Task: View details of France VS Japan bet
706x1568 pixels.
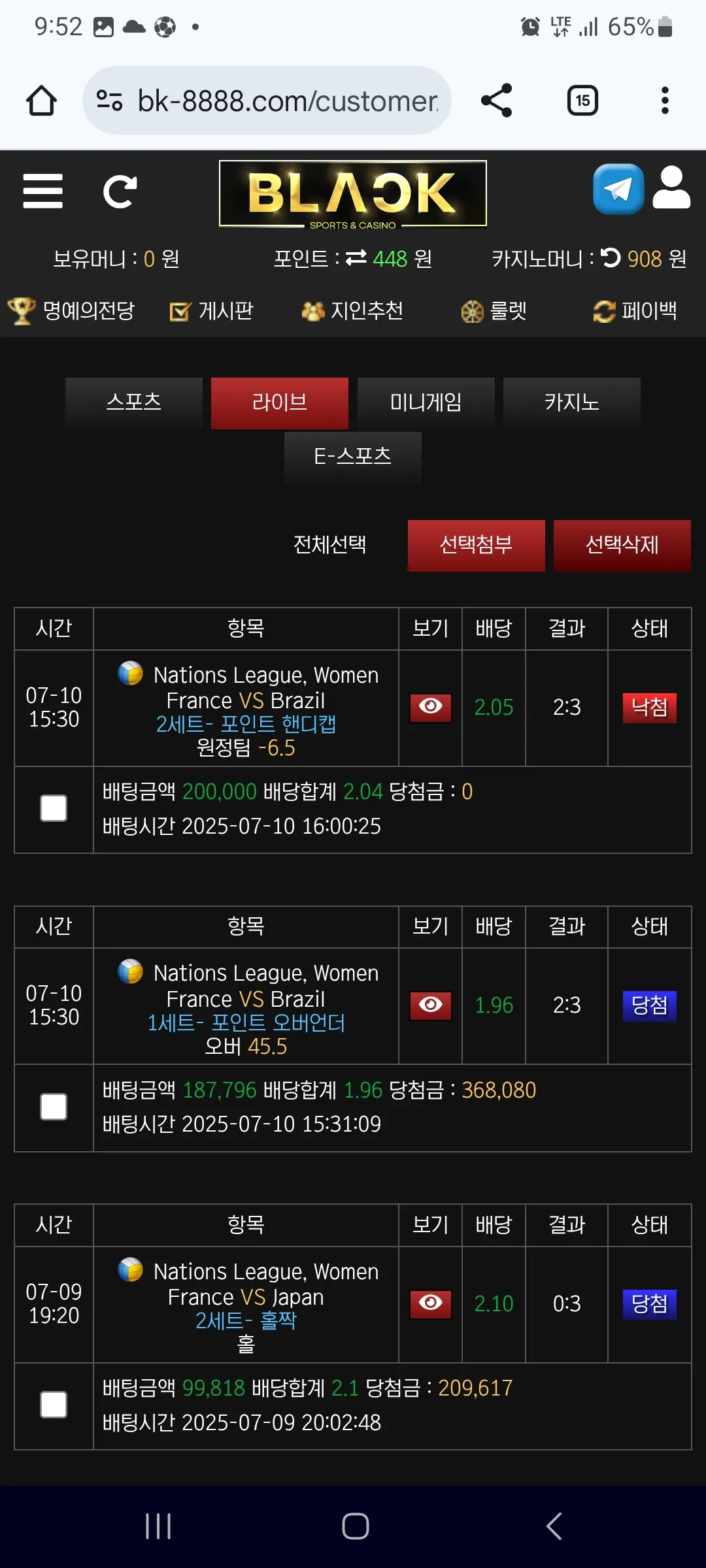Action: coord(431,1303)
